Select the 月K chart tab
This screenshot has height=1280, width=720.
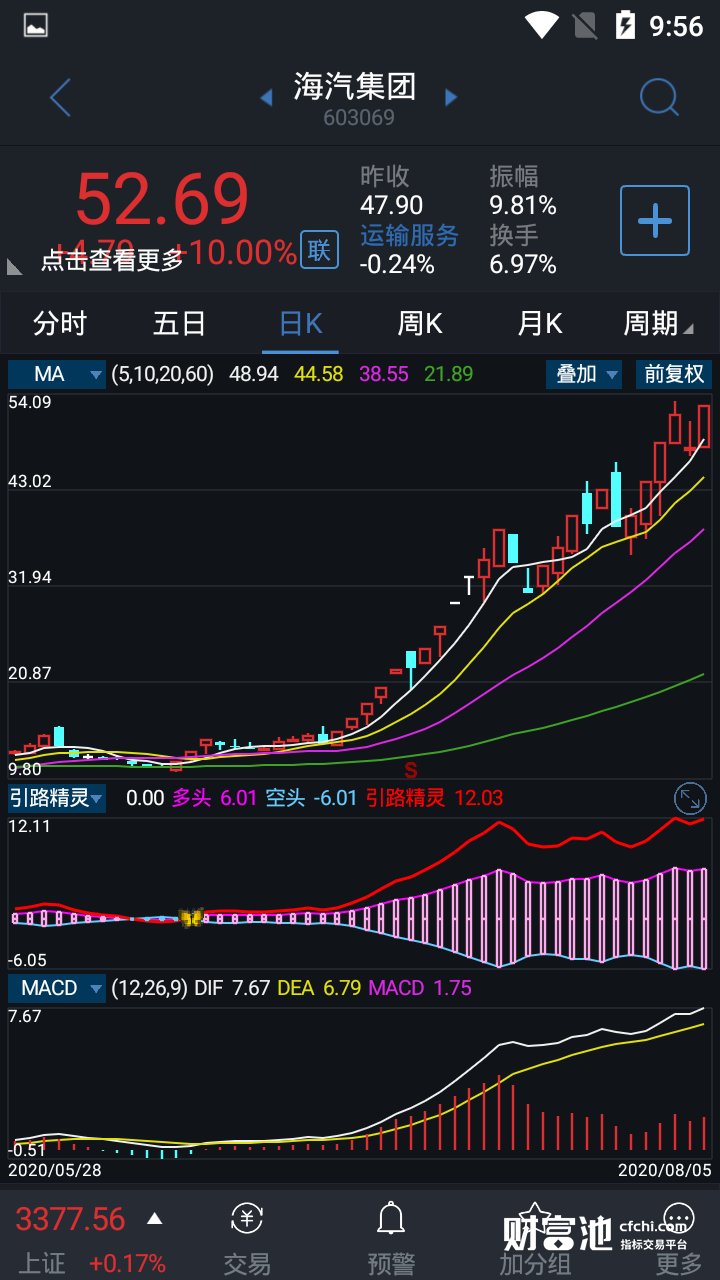click(x=540, y=324)
